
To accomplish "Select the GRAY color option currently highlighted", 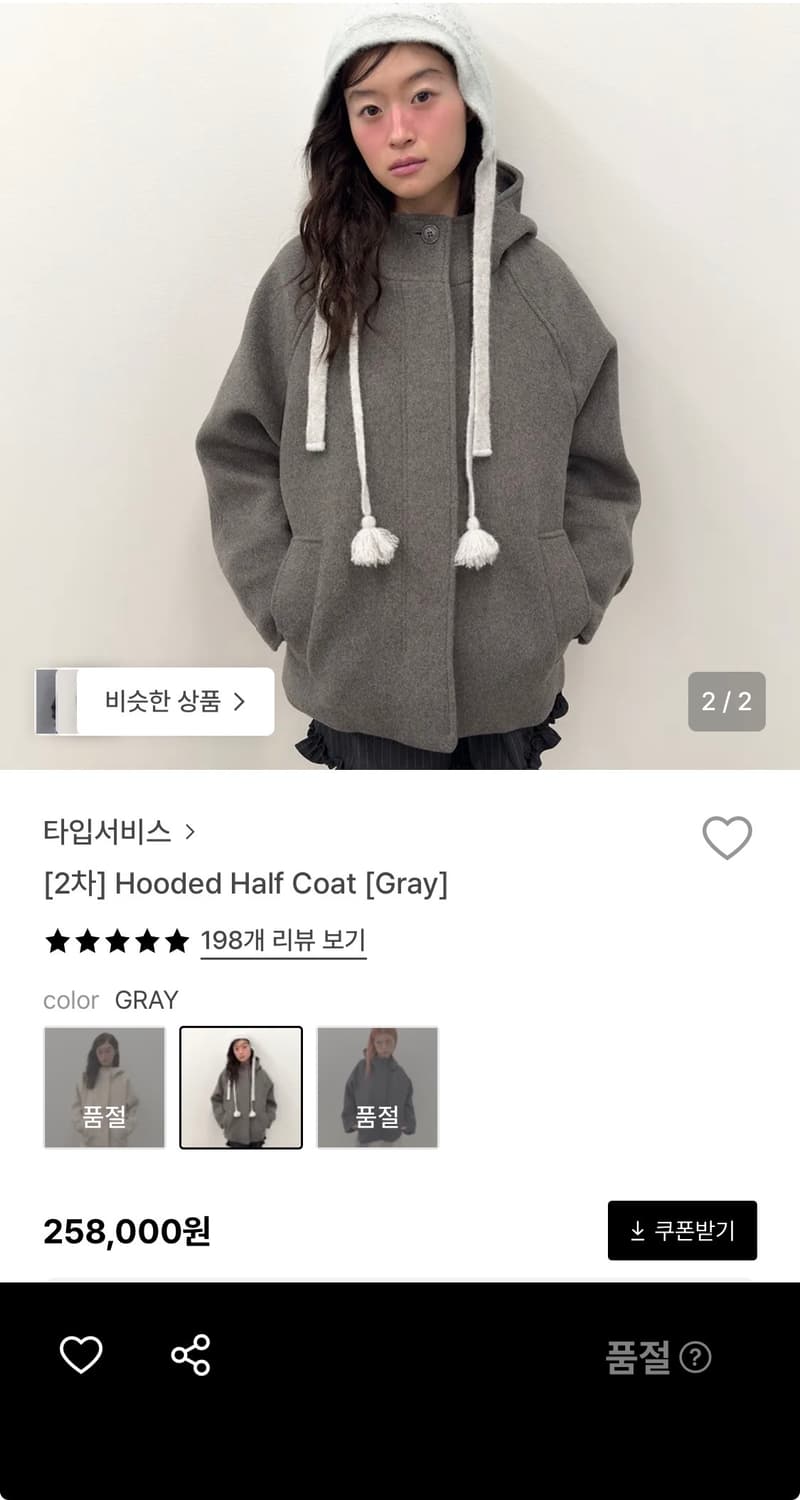I will pyautogui.click(x=241, y=1087).
